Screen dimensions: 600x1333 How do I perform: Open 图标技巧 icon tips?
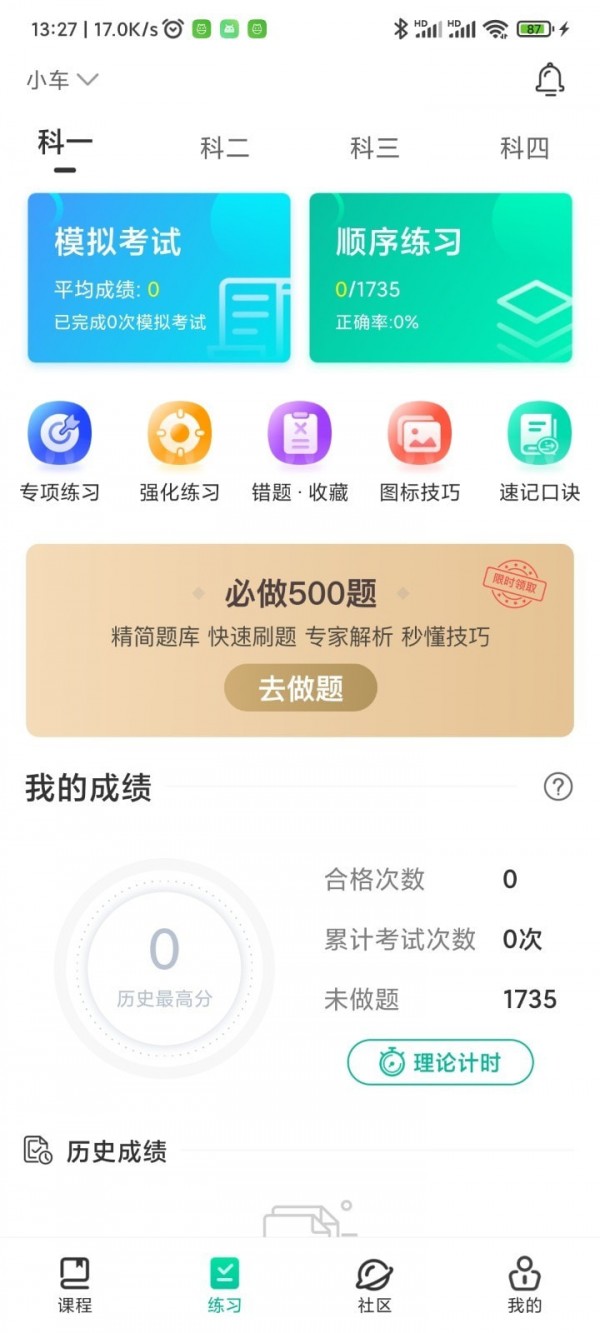point(420,451)
